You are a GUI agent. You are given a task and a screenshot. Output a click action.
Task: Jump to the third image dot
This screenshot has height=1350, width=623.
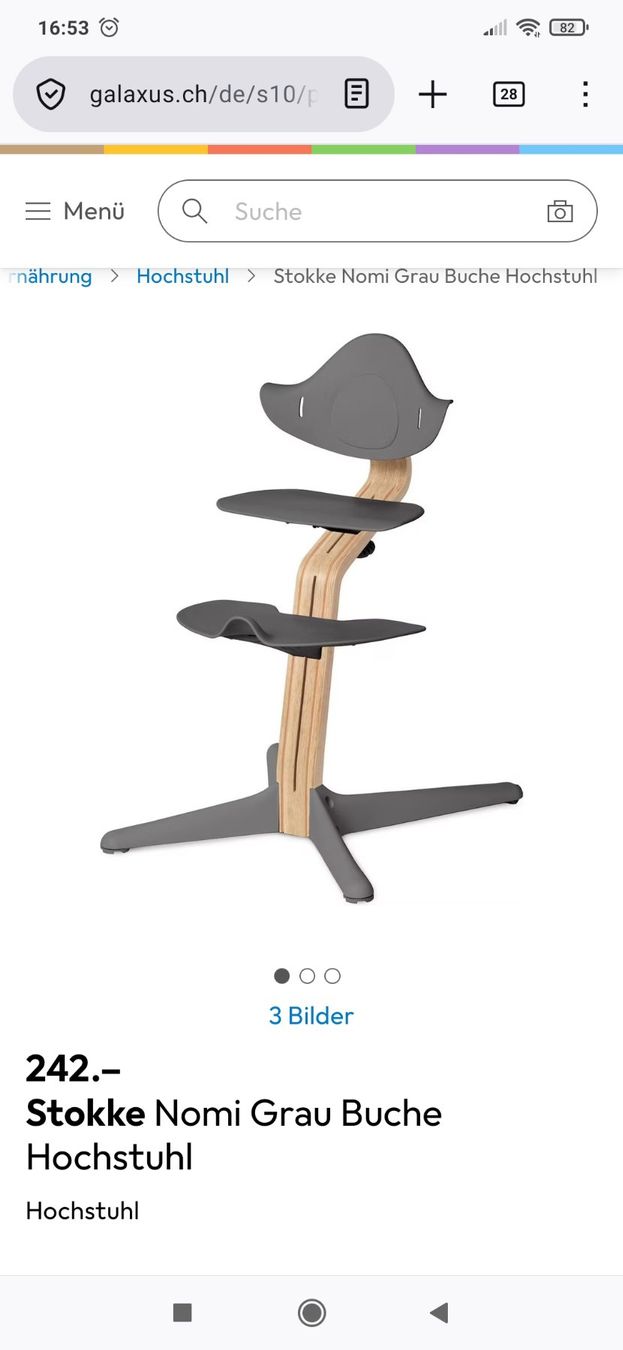coord(332,976)
